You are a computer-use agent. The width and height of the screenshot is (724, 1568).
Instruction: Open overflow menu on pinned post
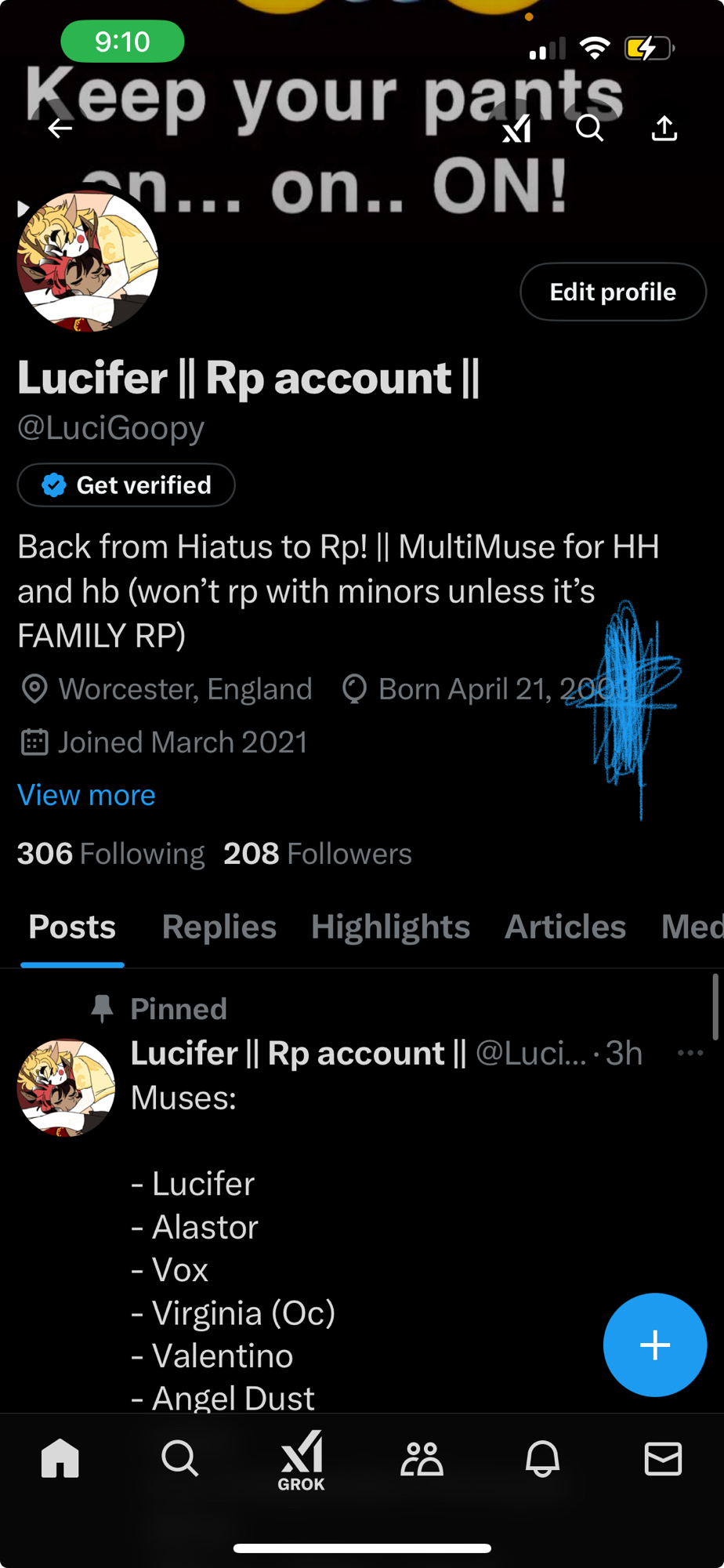click(690, 1053)
